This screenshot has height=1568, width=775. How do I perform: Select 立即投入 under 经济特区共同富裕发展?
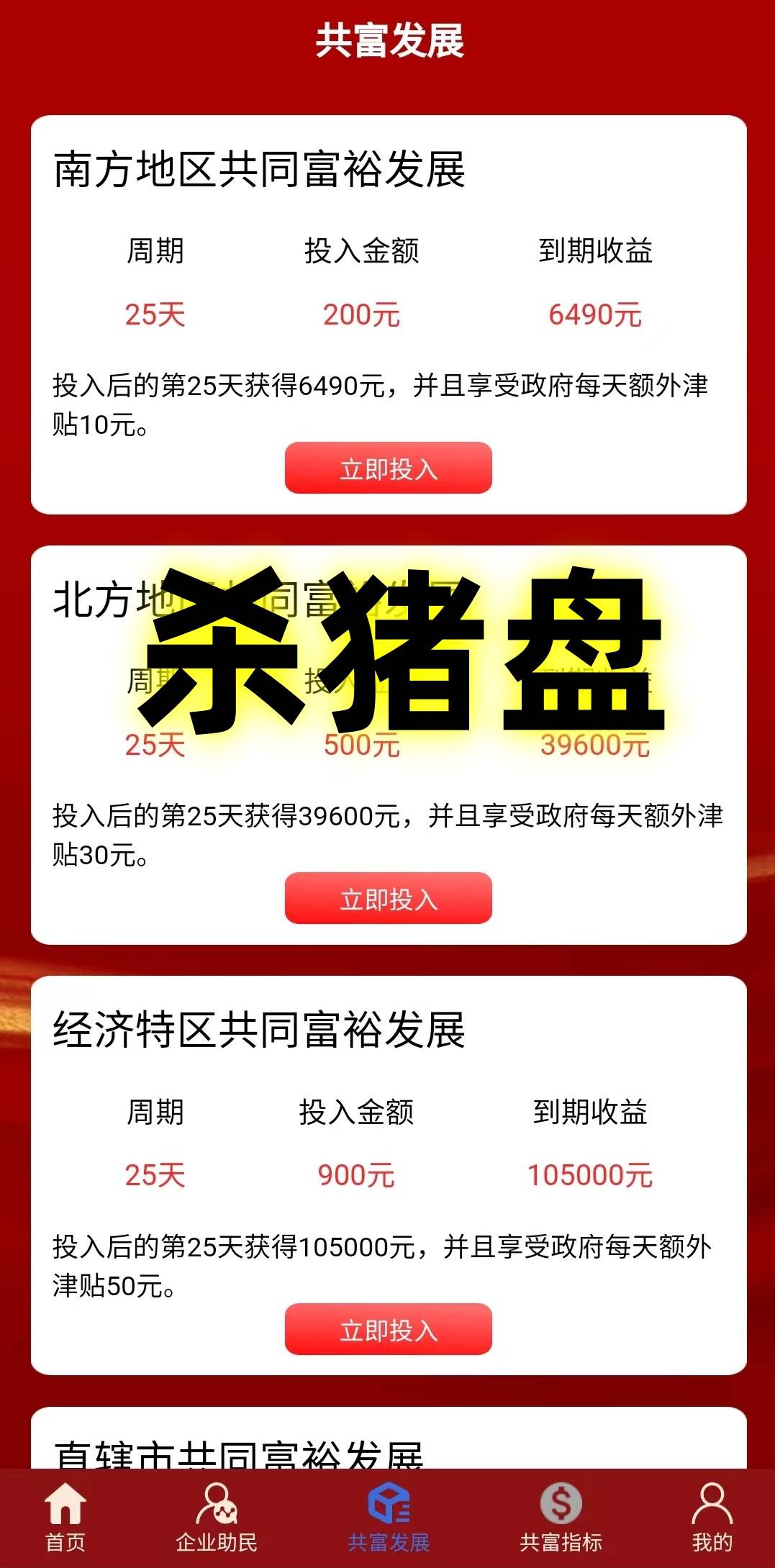tap(388, 1329)
